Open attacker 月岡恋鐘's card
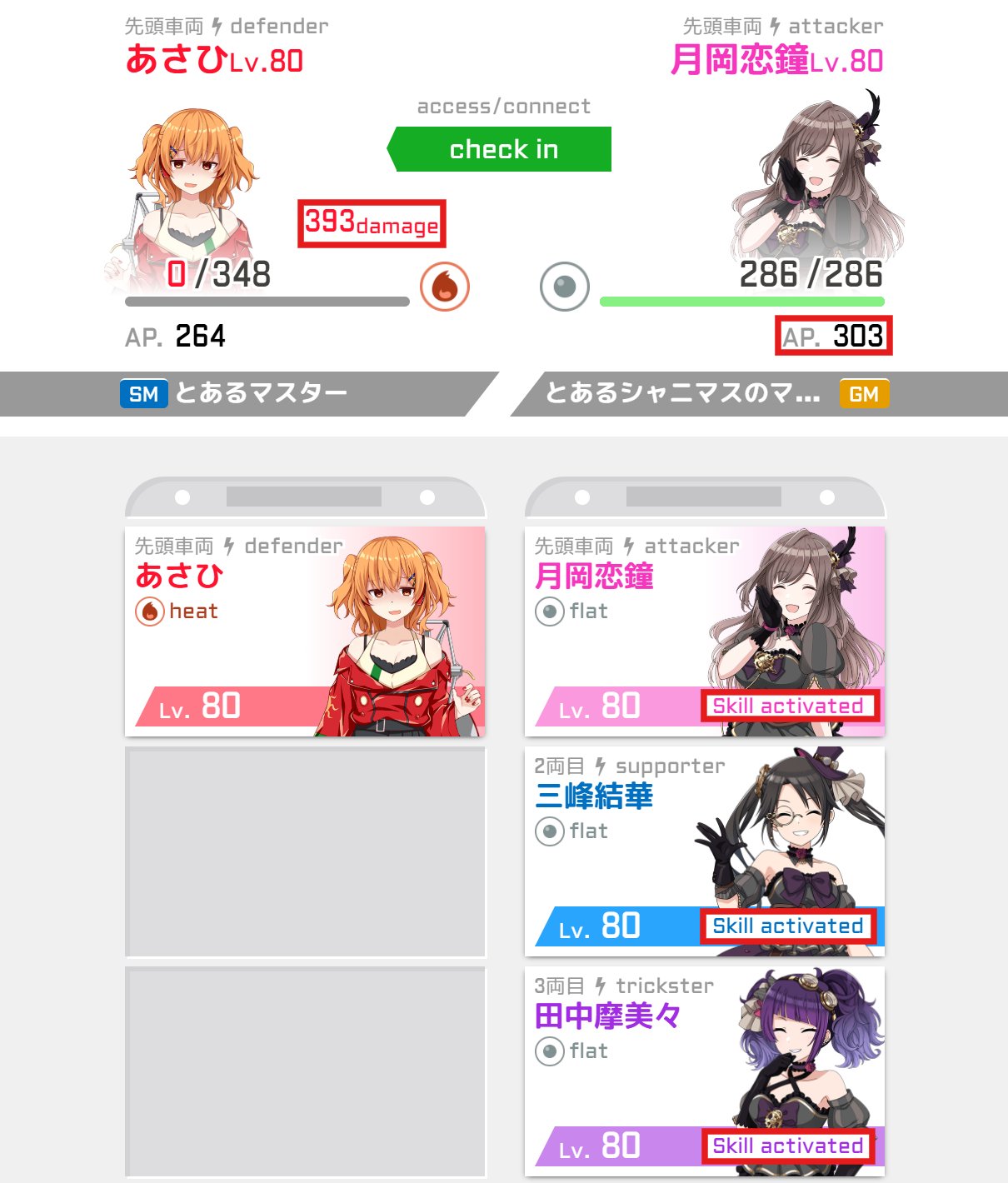Viewport: 1008px width, 1183px height. 705,631
